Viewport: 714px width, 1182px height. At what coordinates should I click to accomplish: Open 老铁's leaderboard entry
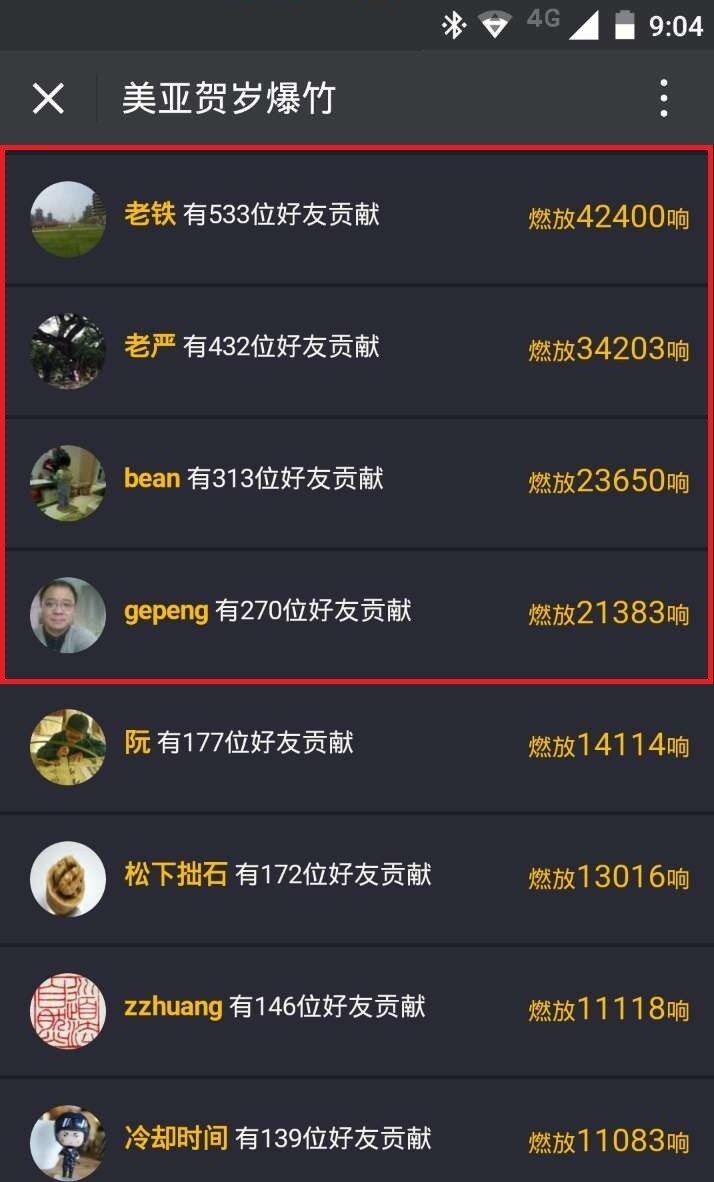click(357, 217)
